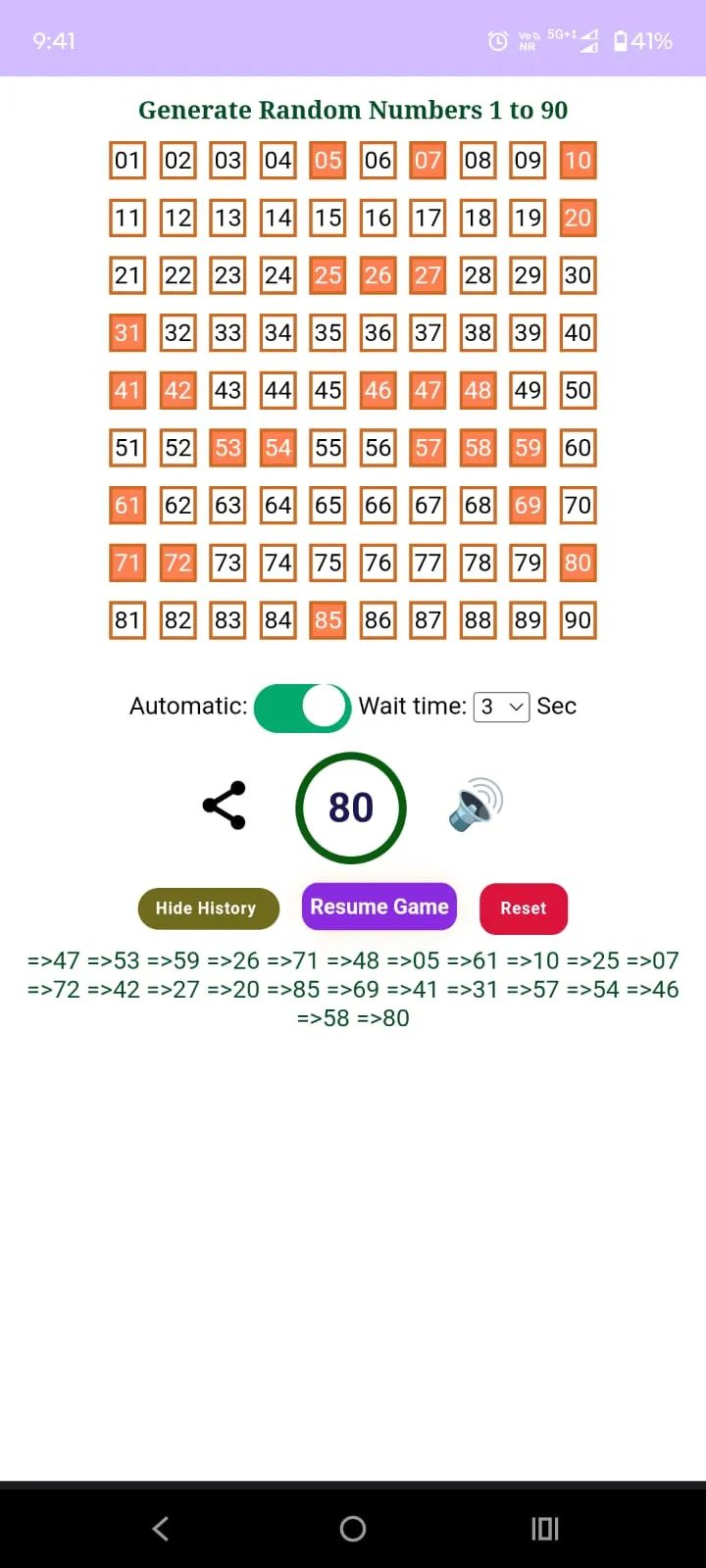Viewport: 706px width, 1568px height.
Task: Reset the number board
Action: 524,908
